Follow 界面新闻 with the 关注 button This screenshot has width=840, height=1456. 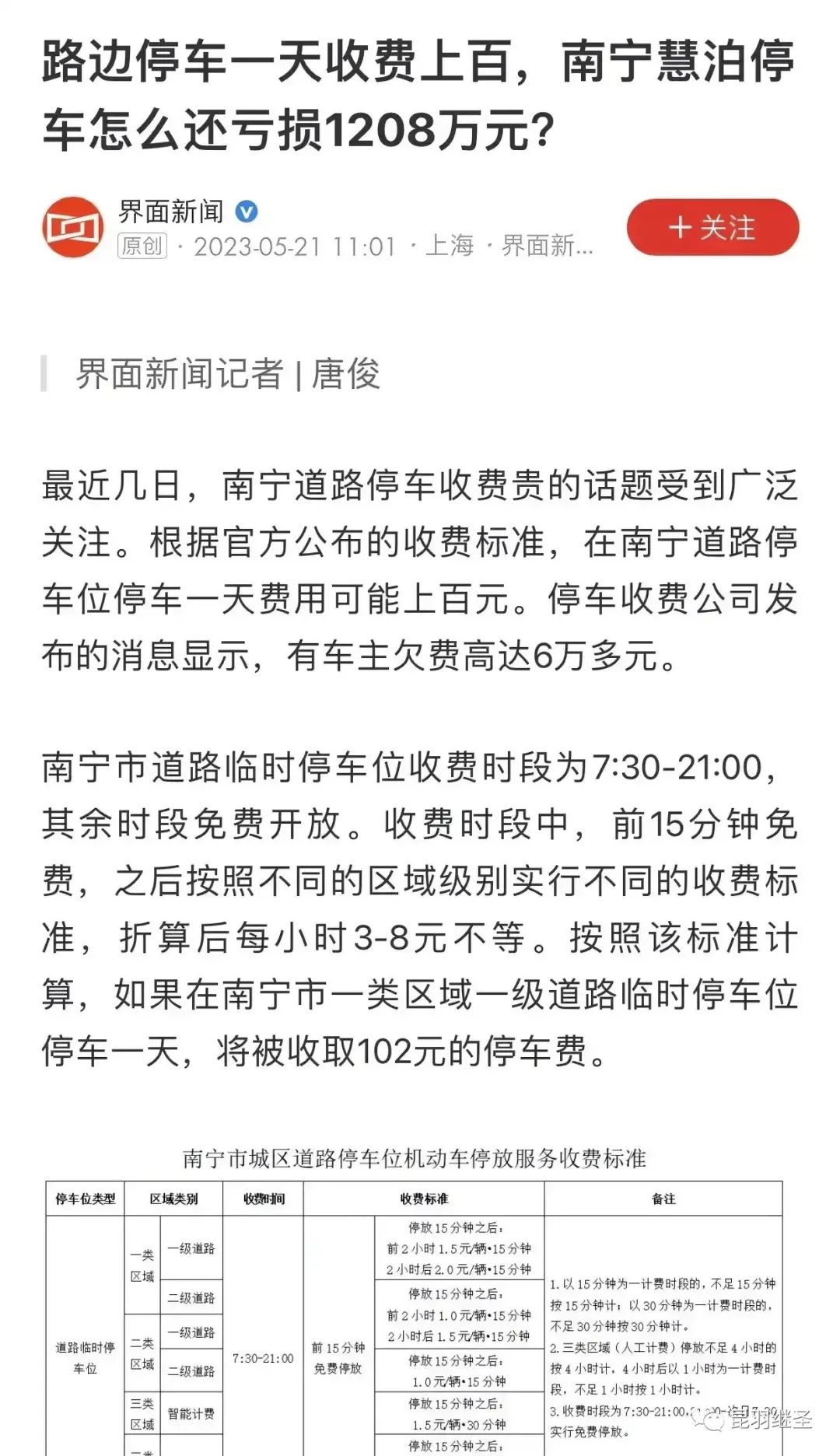coord(712,227)
